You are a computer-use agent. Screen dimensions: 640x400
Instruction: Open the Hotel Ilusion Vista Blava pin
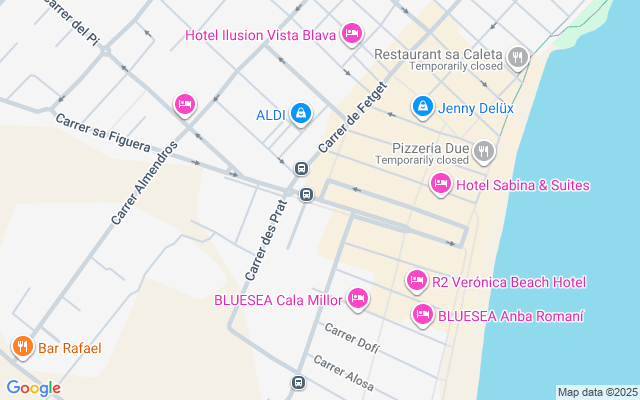352,34
